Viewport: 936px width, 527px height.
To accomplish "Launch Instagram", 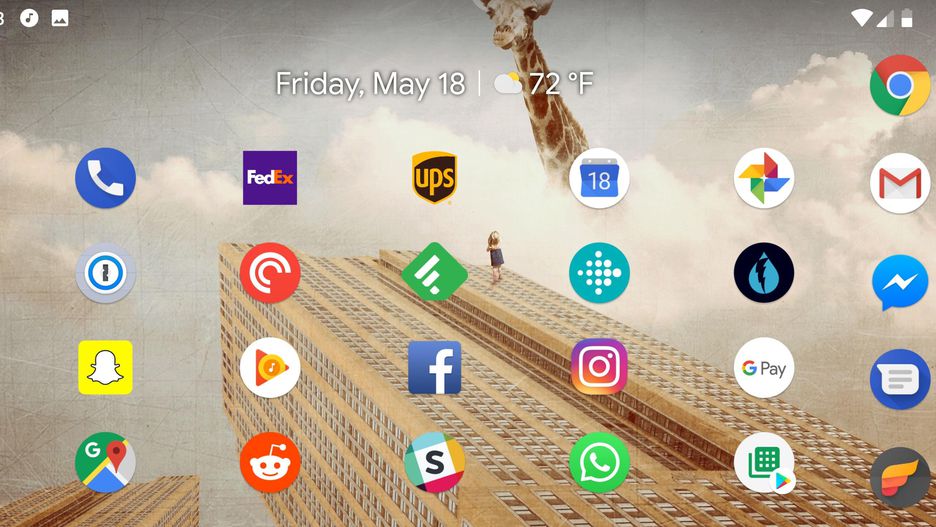I will tap(599, 367).
